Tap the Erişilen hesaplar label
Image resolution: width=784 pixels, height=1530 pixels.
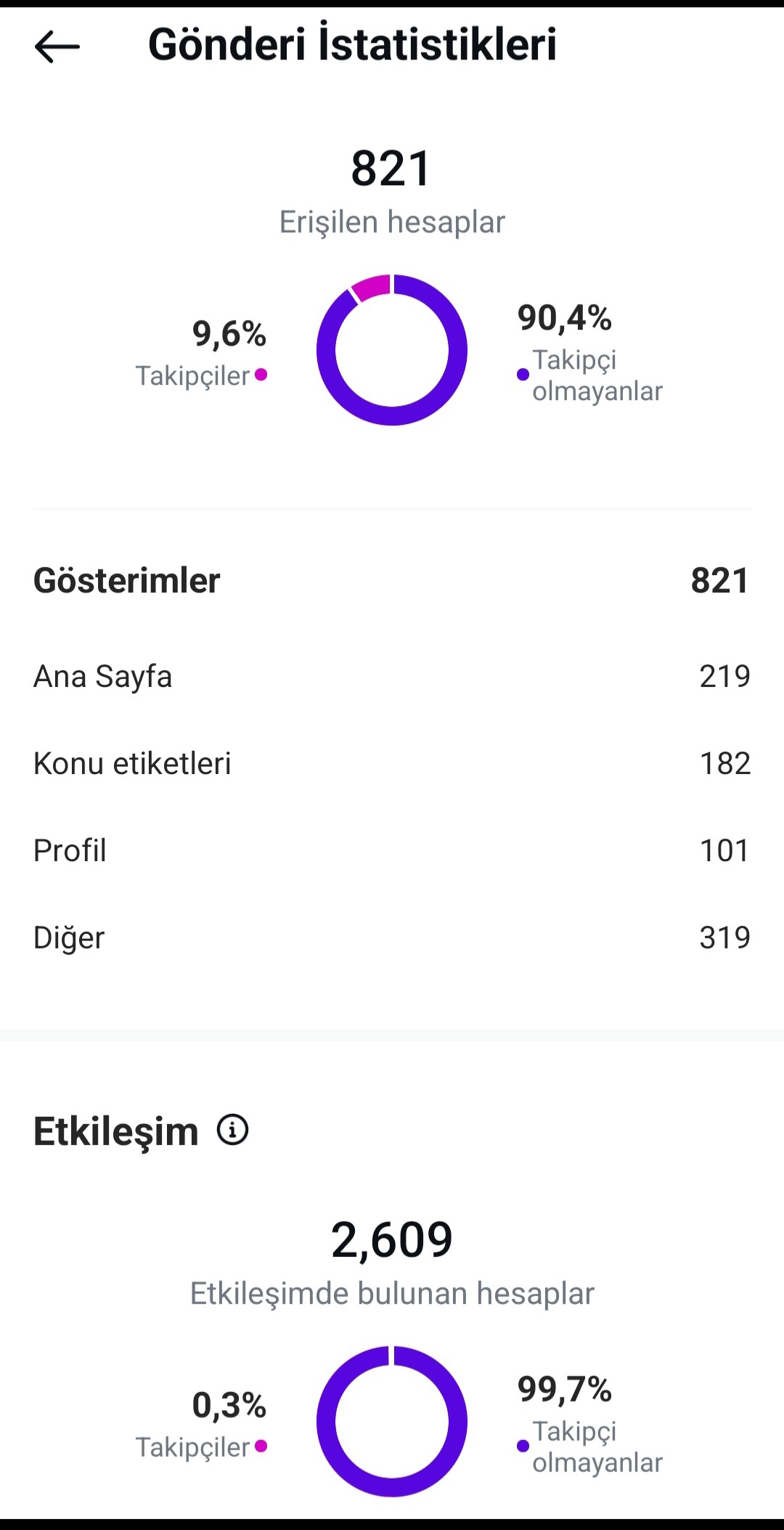point(392,222)
